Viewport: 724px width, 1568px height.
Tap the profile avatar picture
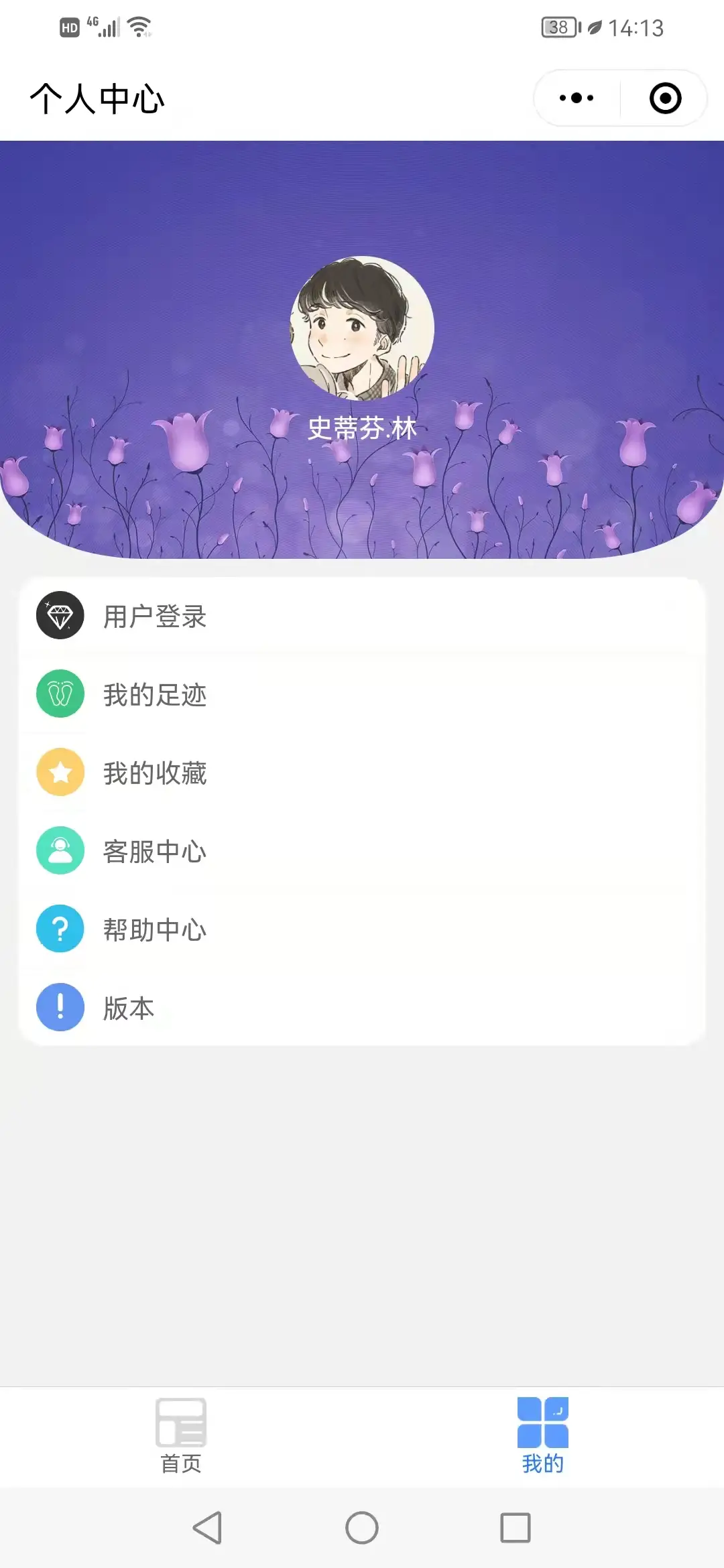coord(362,328)
